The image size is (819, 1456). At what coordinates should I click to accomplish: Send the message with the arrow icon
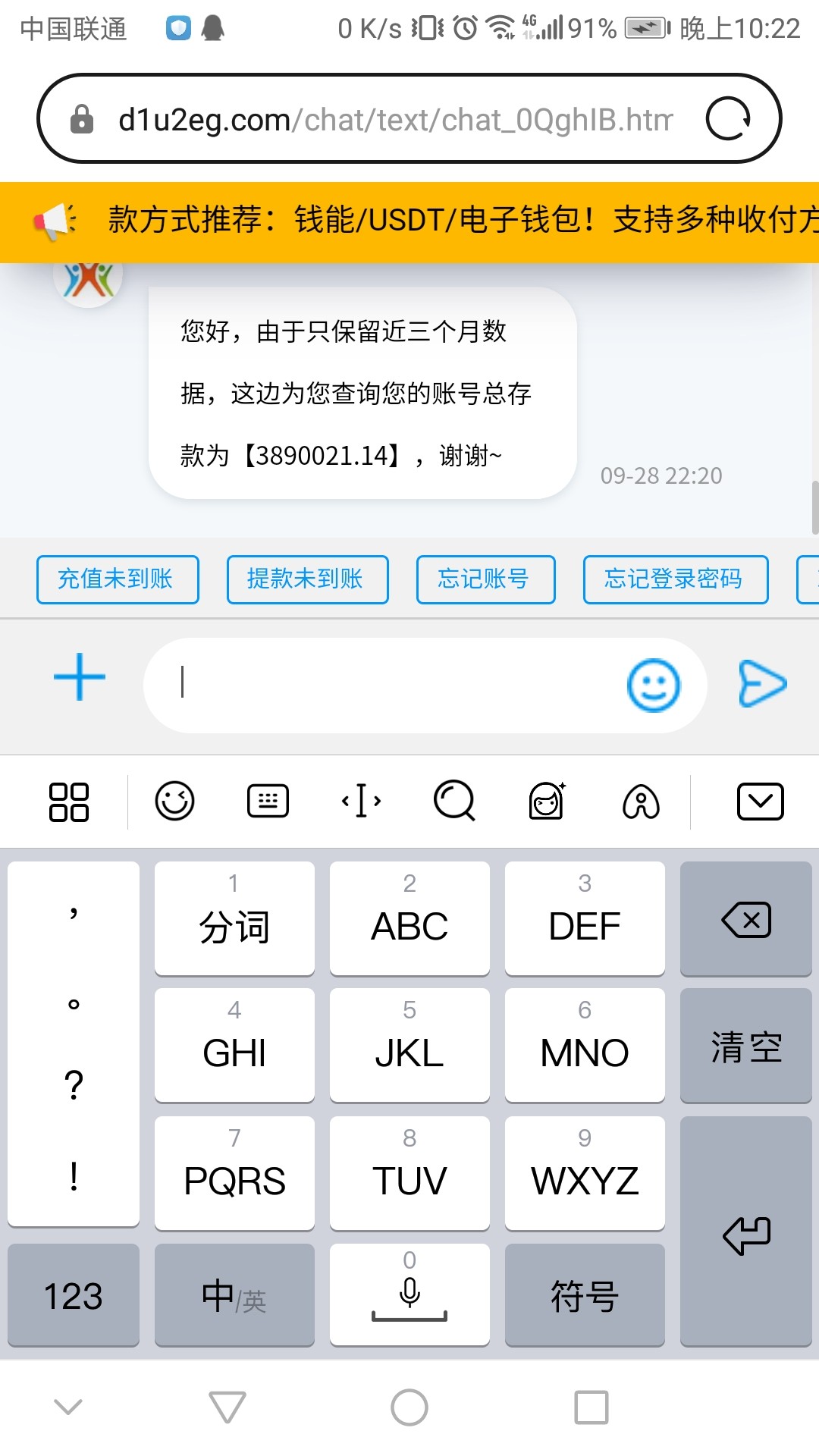click(x=762, y=683)
